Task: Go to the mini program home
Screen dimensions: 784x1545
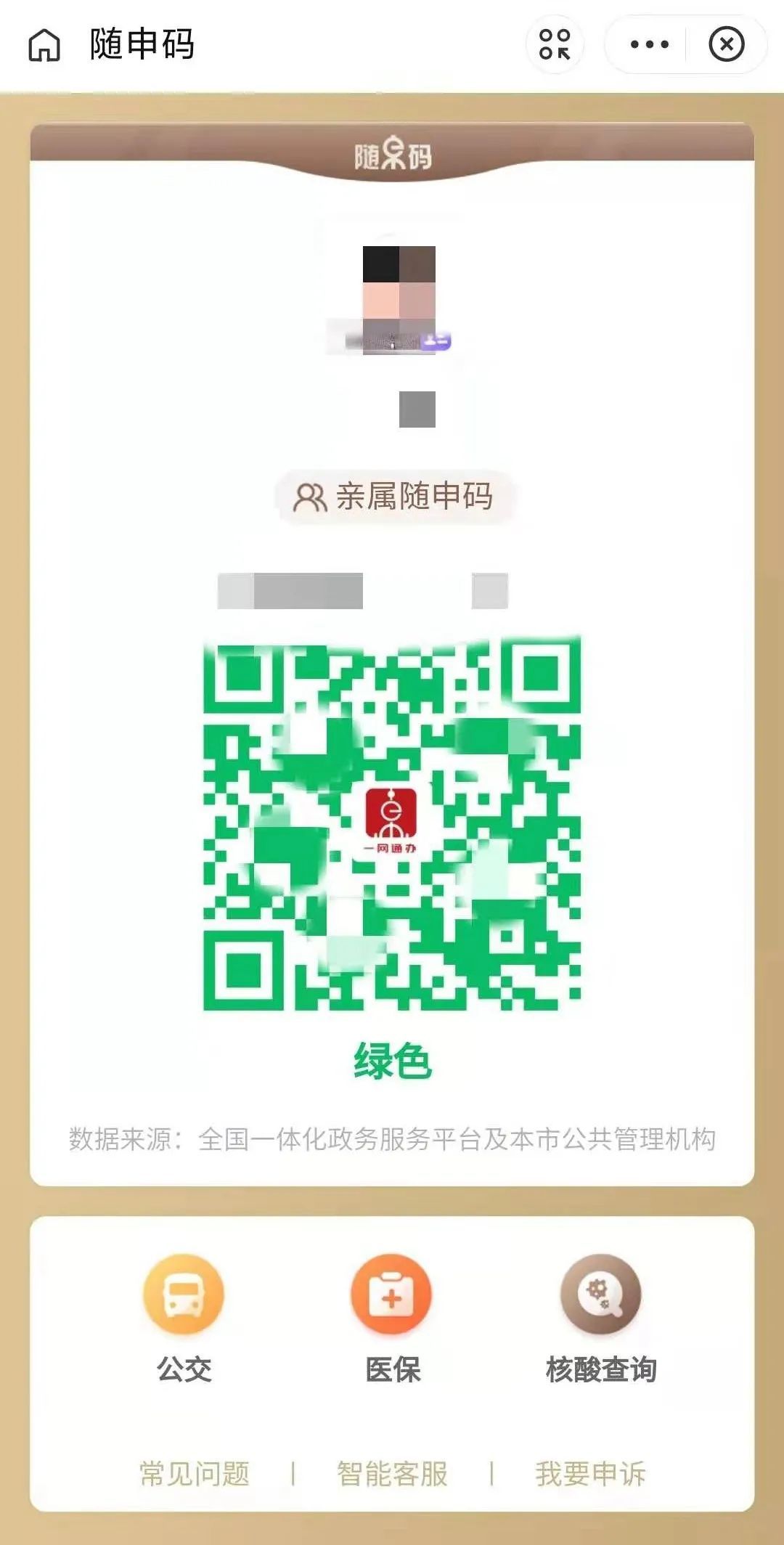Action: pyautogui.click(x=44, y=45)
